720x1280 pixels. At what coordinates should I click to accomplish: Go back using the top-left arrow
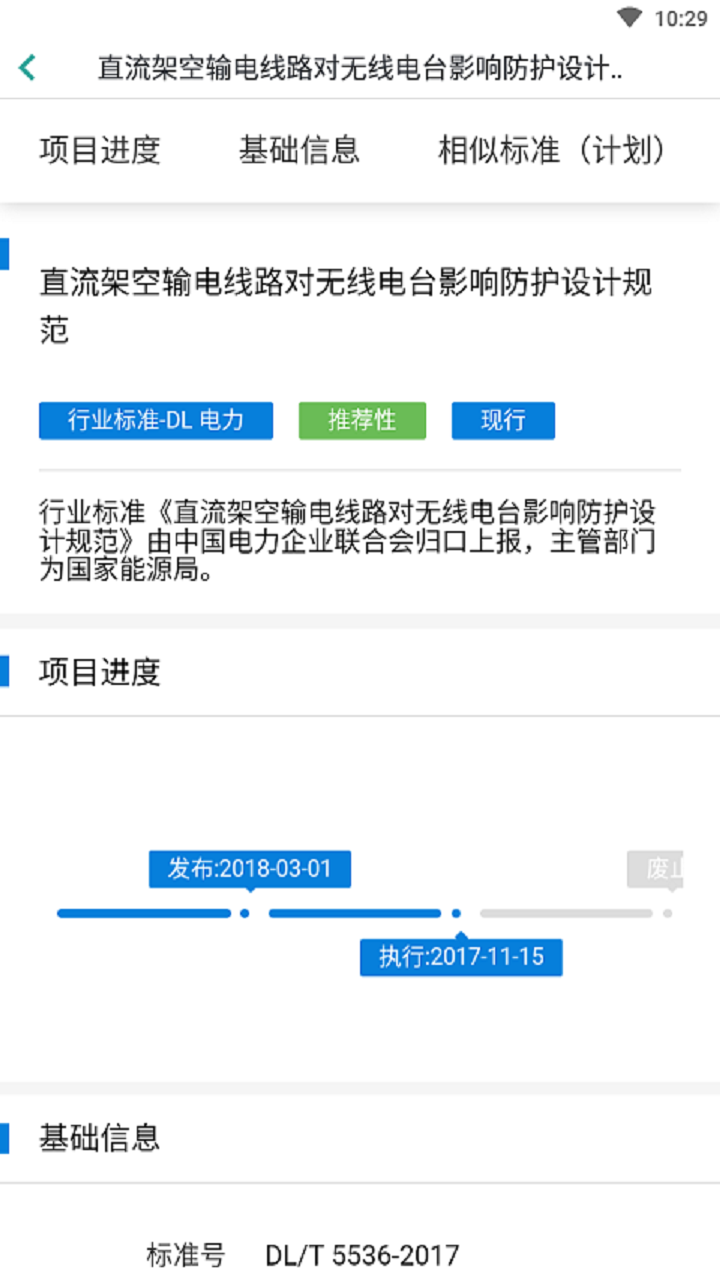tap(28, 68)
